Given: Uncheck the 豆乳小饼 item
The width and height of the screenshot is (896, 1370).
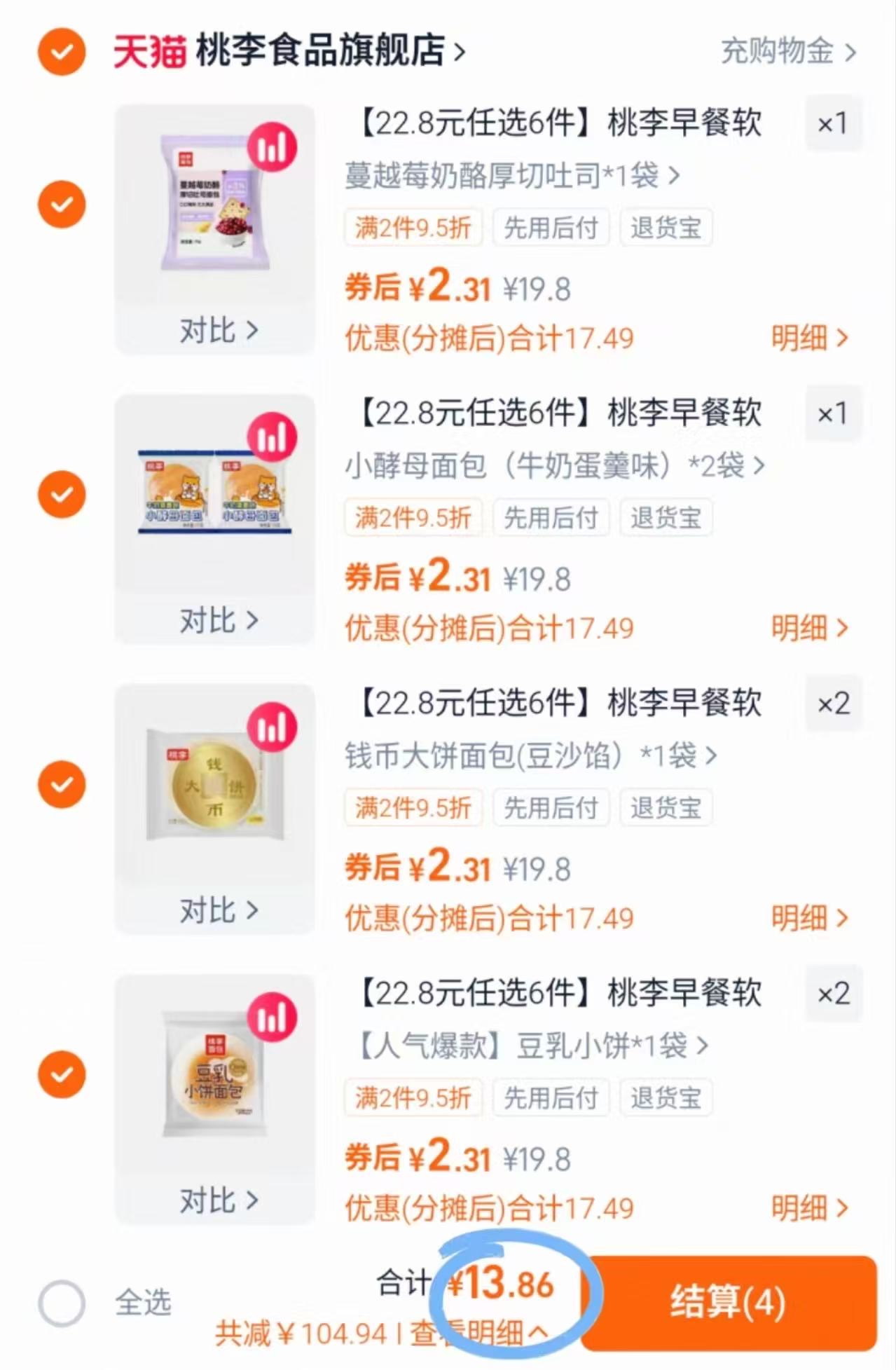Looking at the screenshot, I should click(62, 1074).
